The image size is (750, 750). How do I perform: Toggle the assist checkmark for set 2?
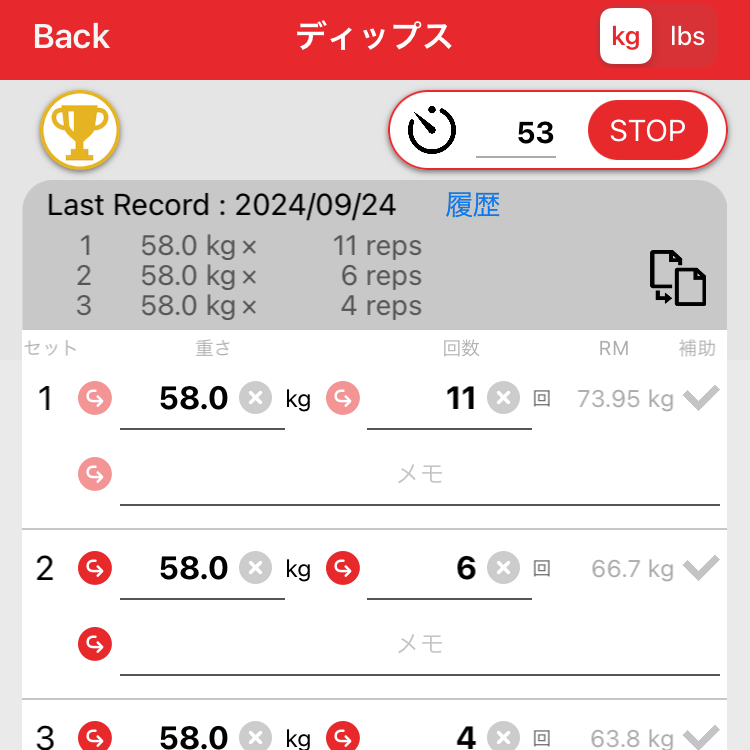point(701,569)
